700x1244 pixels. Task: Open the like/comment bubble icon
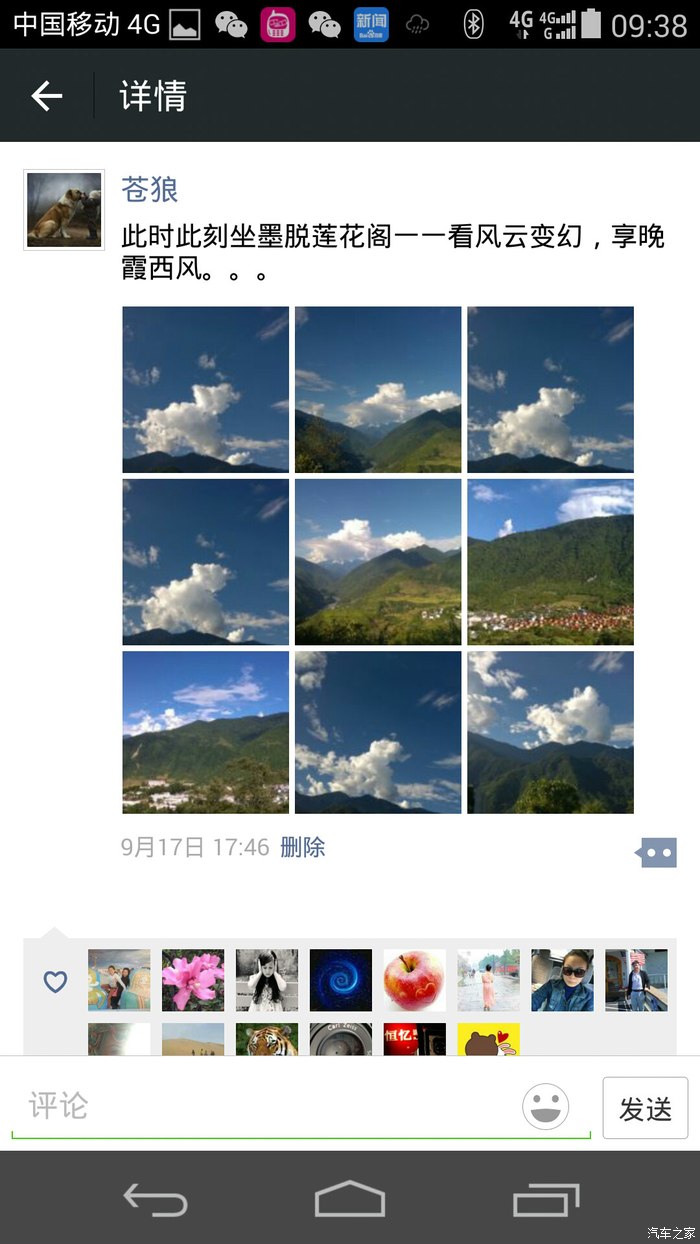(657, 852)
